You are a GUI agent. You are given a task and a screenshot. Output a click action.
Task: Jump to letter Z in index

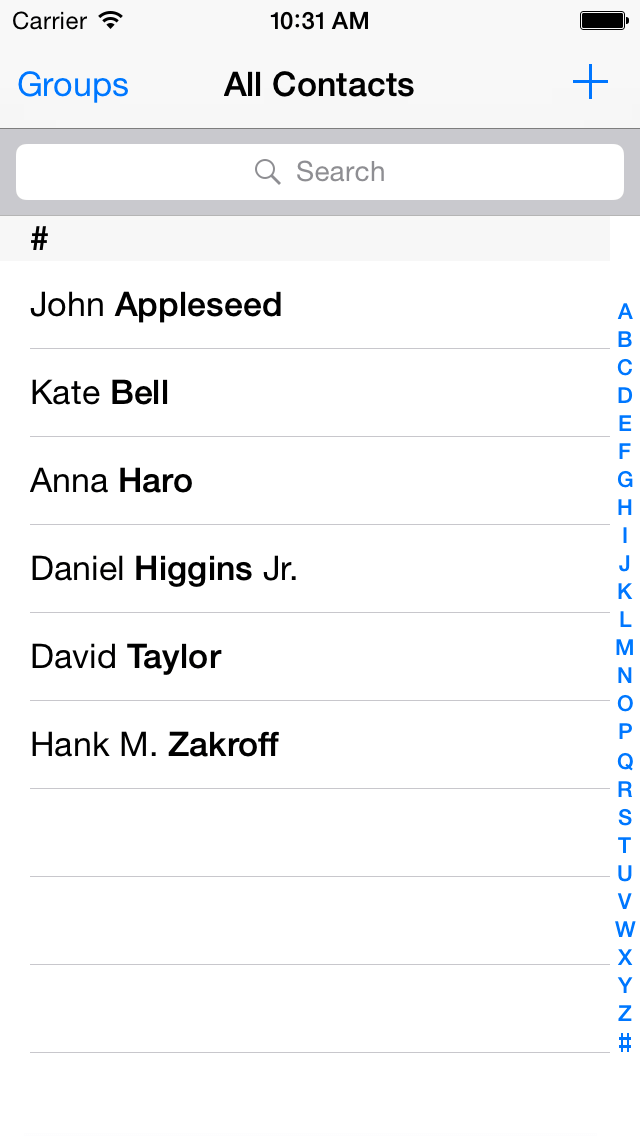(x=625, y=1014)
